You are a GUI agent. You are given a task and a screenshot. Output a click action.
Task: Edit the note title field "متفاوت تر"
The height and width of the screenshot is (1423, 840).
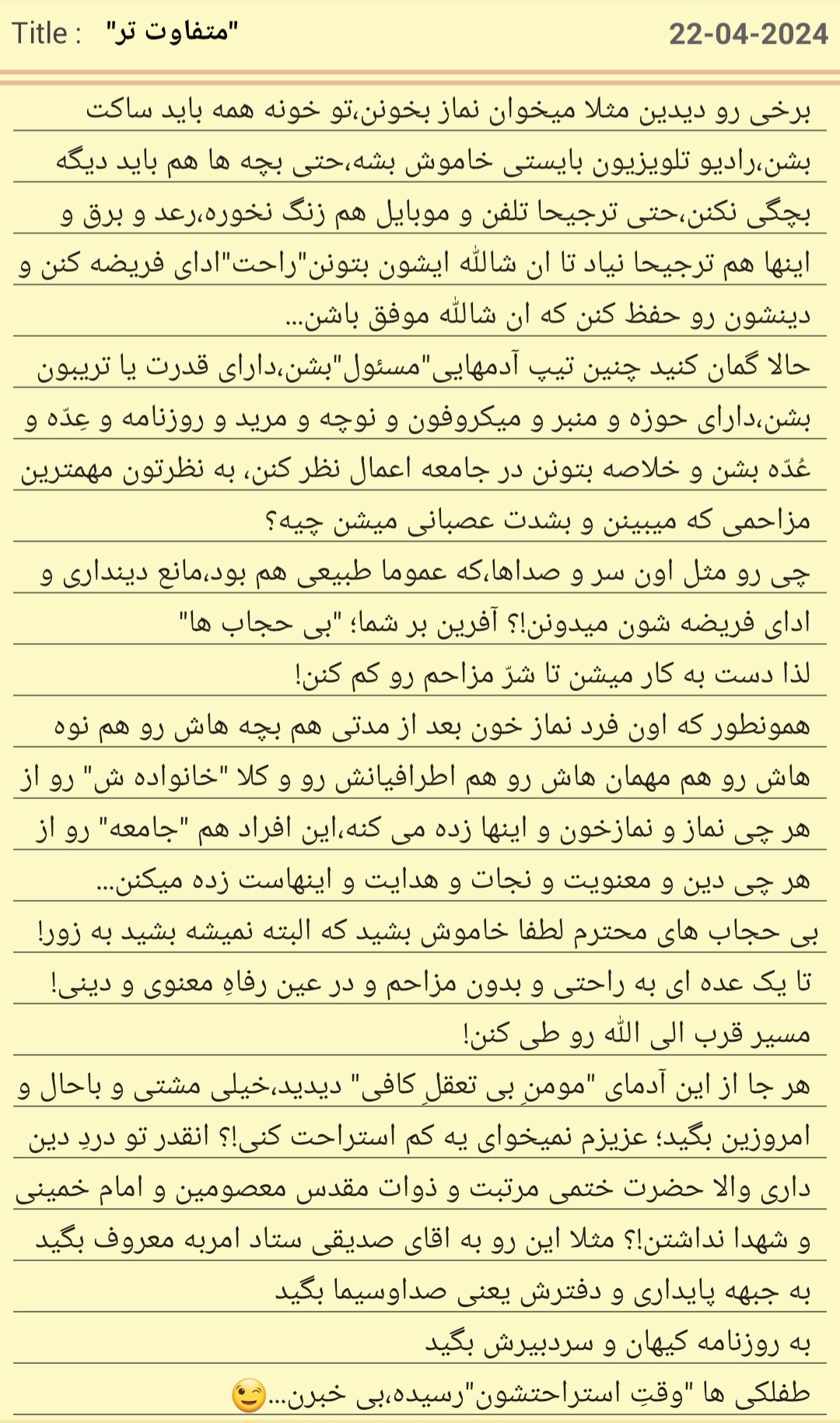click(x=173, y=33)
